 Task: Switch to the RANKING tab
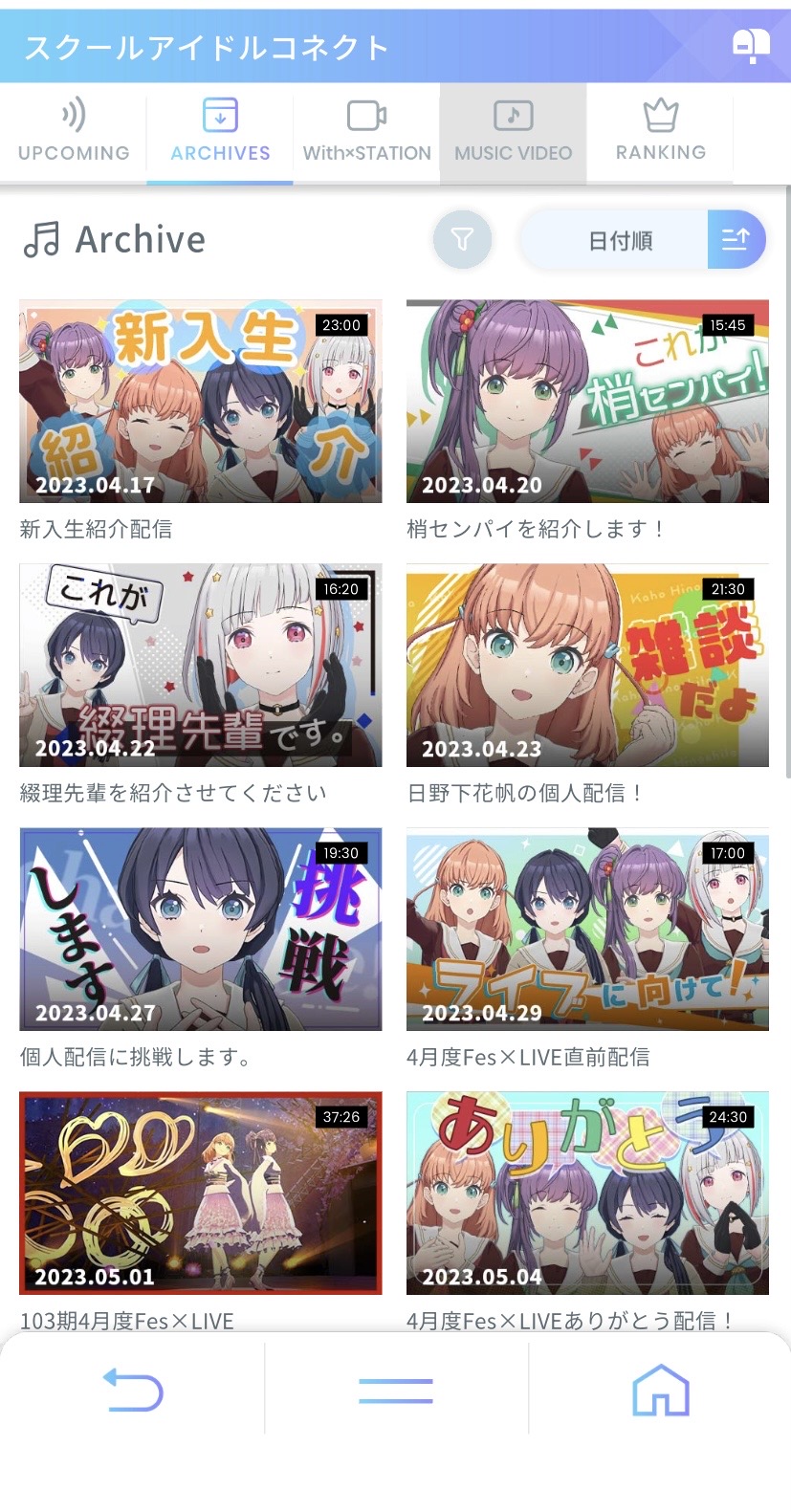pos(660,131)
